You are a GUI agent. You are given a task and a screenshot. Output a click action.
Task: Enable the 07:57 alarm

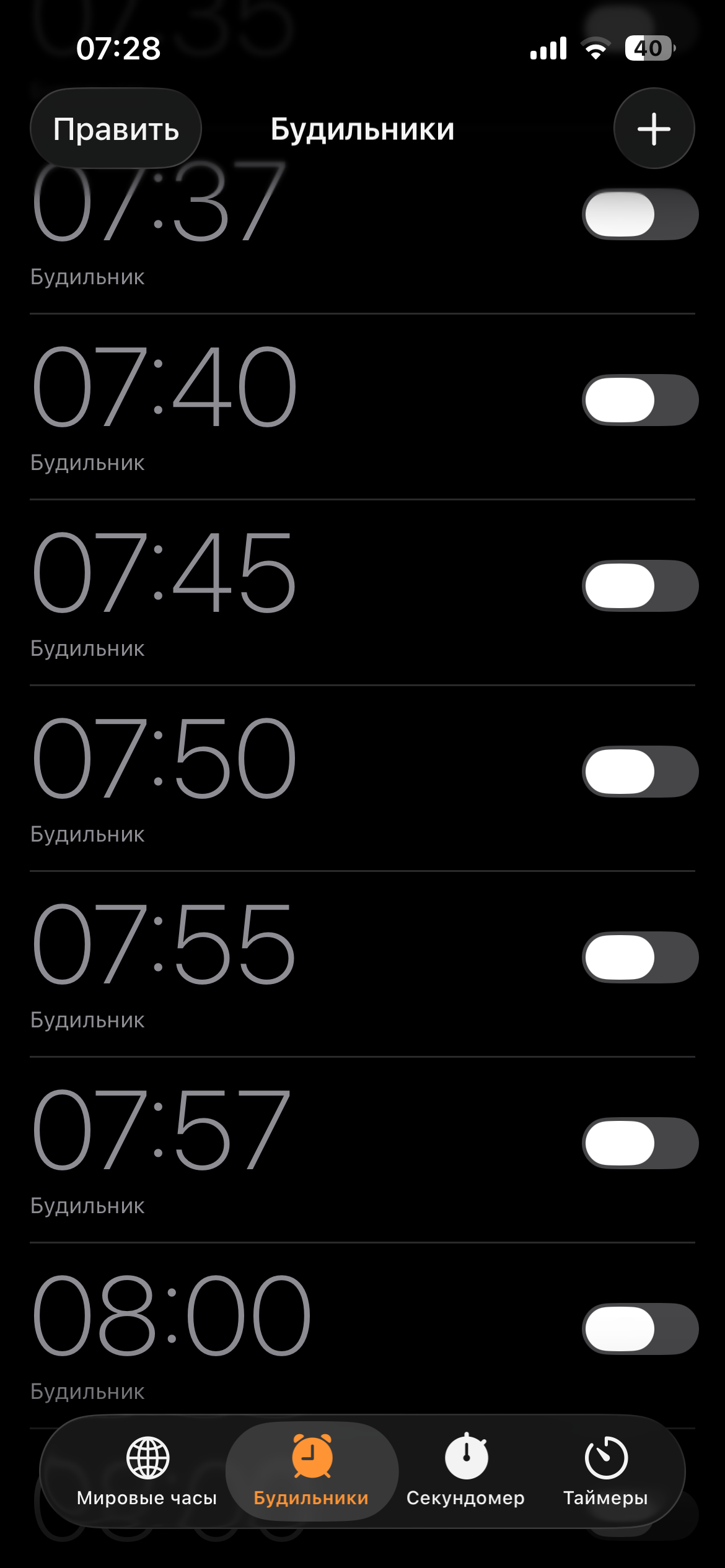point(640,1143)
